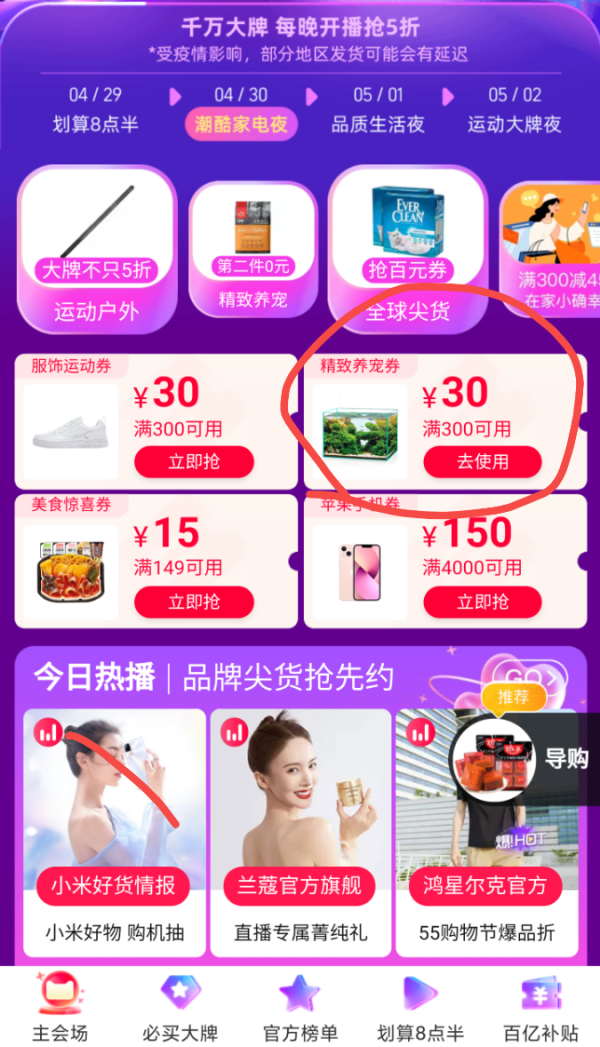Grab the 美食惊喜券 ¥15 coupon
The width and height of the screenshot is (600, 1047).
coord(193,602)
